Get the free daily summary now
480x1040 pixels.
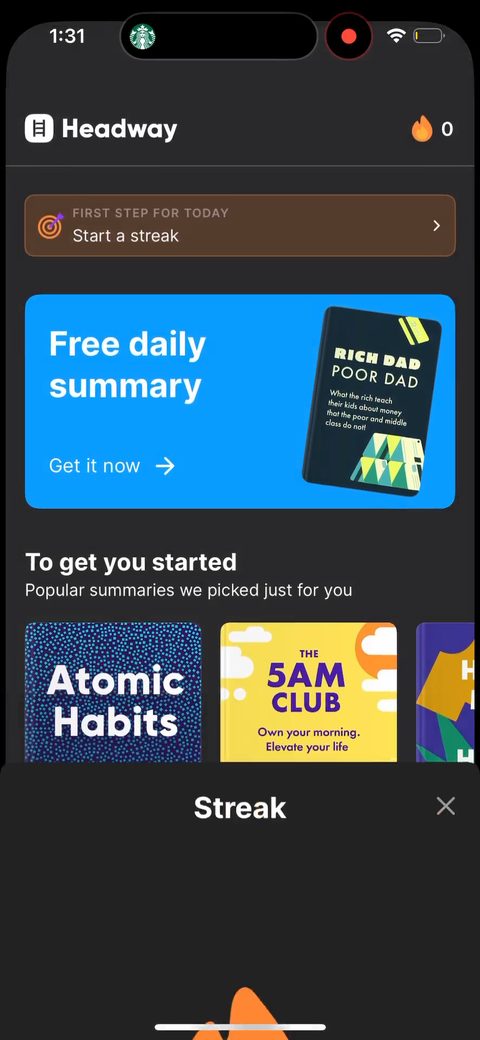click(111, 466)
